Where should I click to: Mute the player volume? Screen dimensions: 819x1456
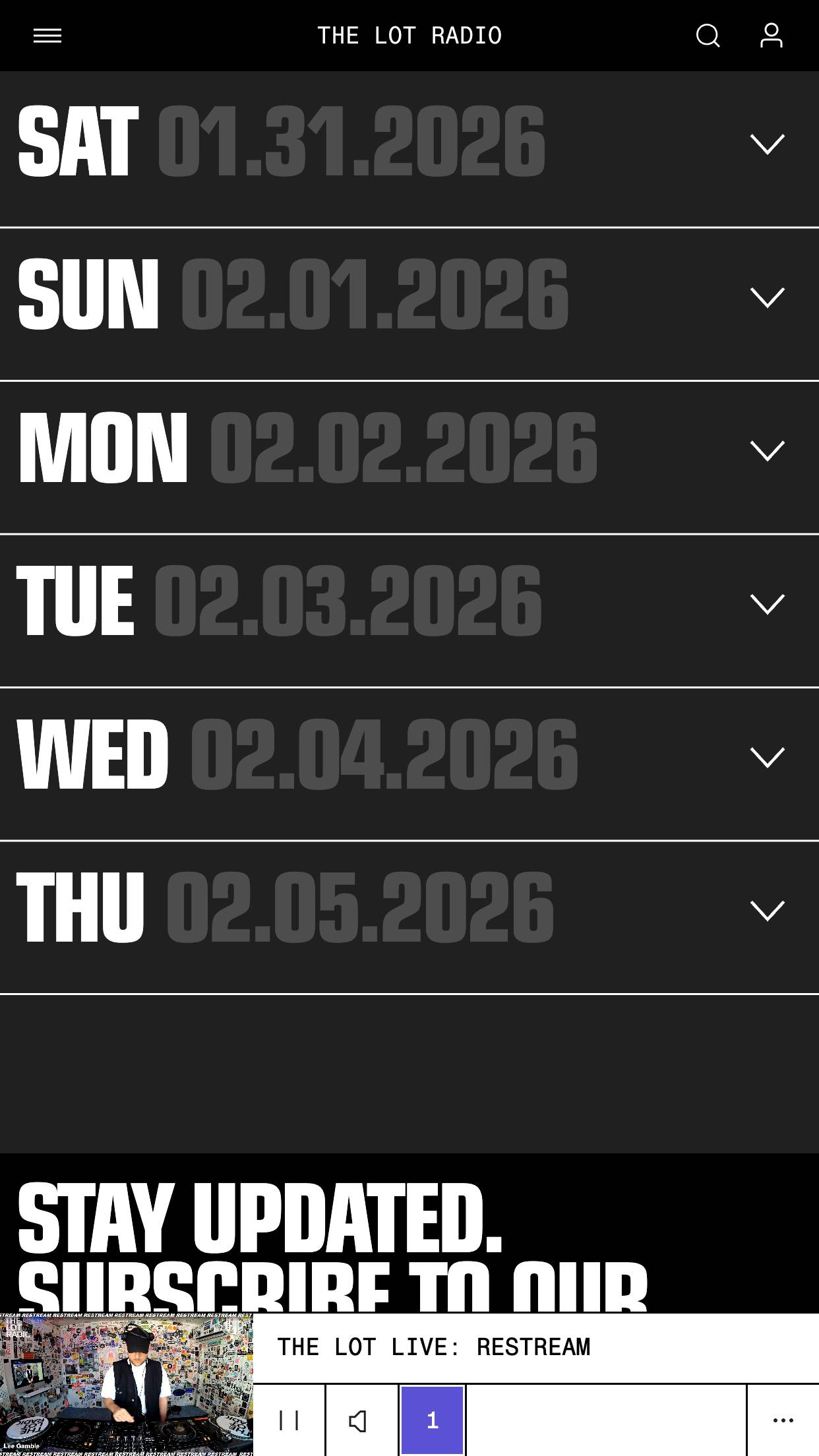(x=361, y=1420)
